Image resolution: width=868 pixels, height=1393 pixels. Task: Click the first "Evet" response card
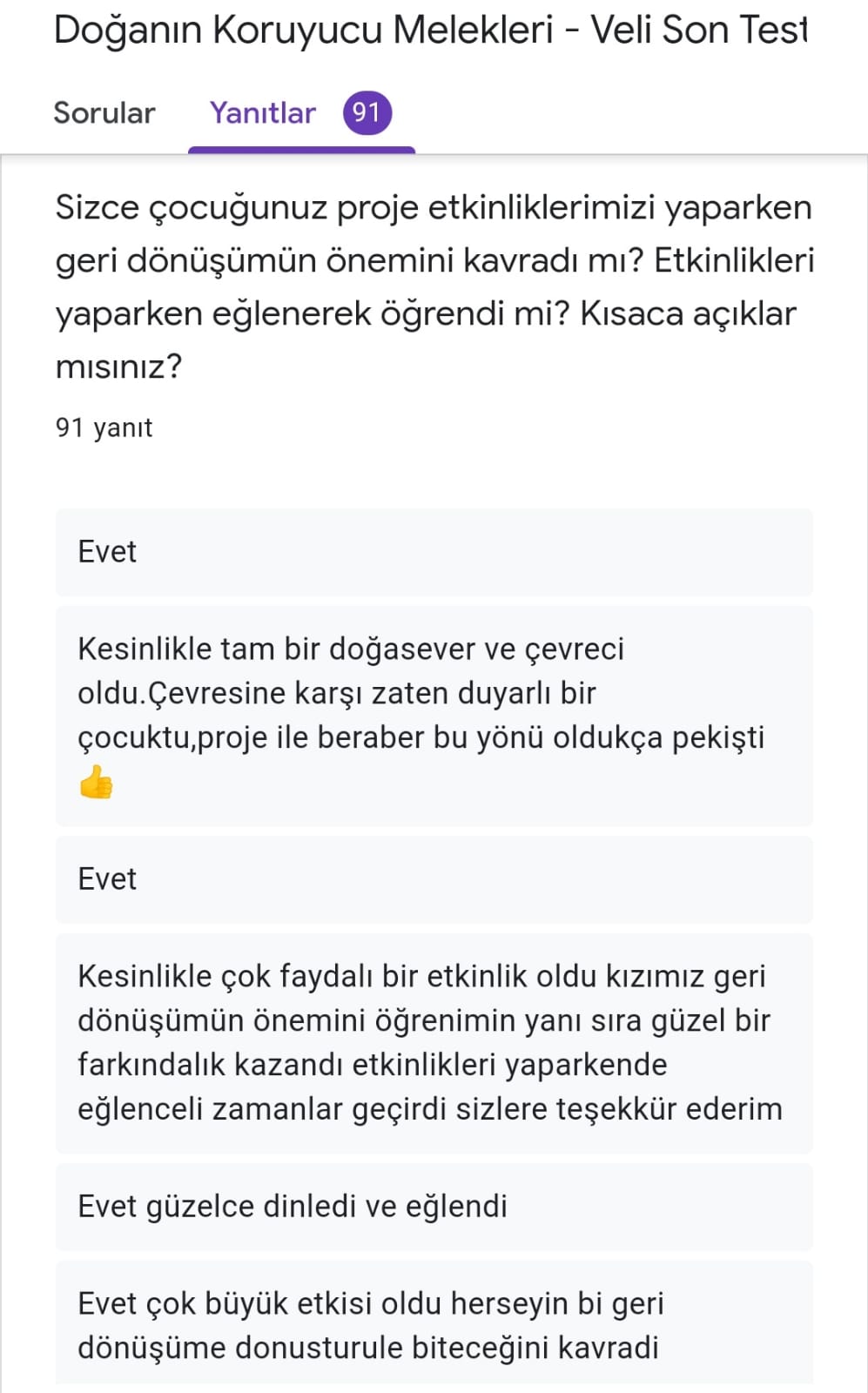pos(433,552)
